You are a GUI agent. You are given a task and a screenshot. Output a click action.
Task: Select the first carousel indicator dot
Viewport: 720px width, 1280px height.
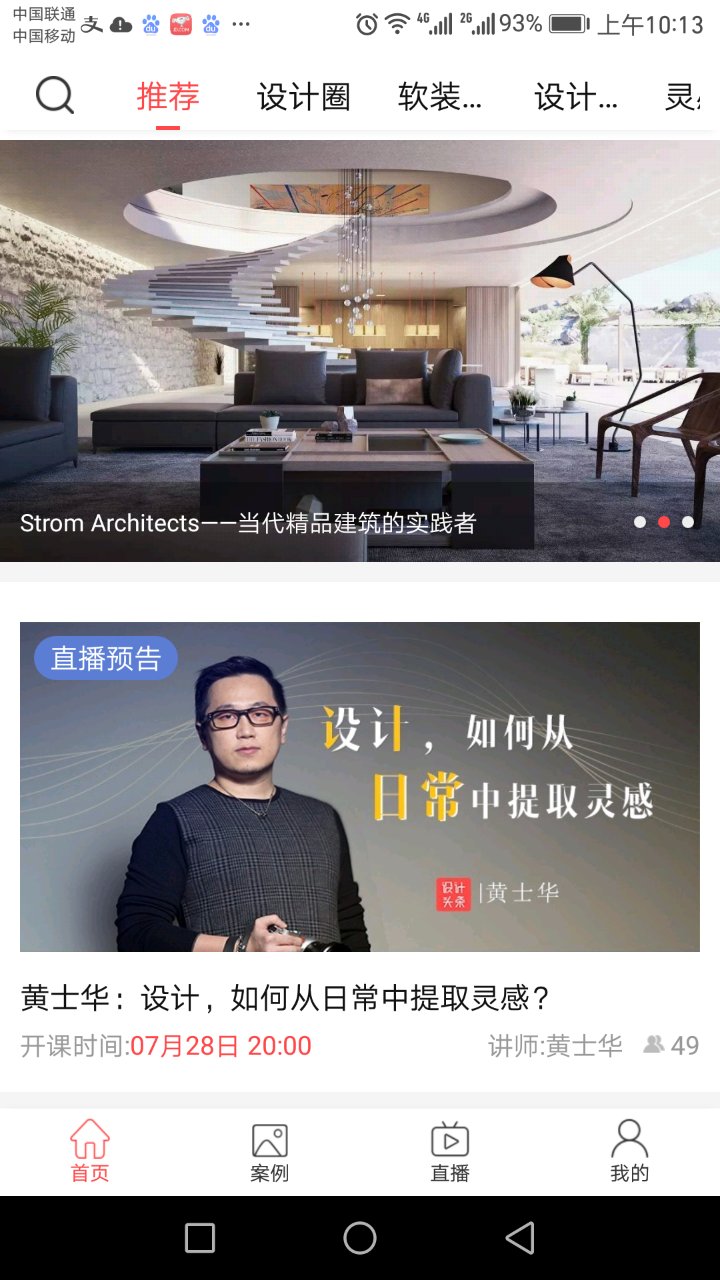(x=640, y=522)
